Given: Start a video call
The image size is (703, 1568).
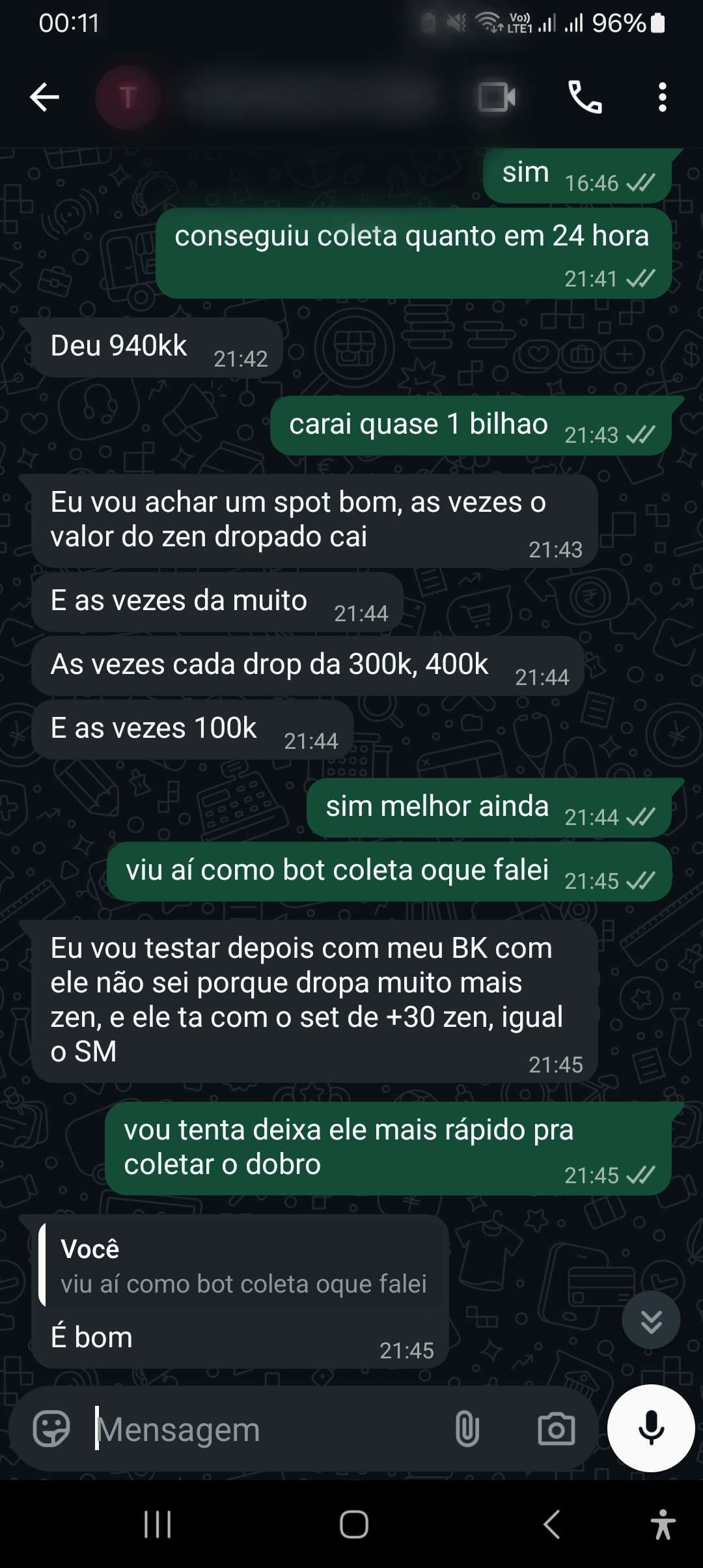Looking at the screenshot, I should [497, 98].
